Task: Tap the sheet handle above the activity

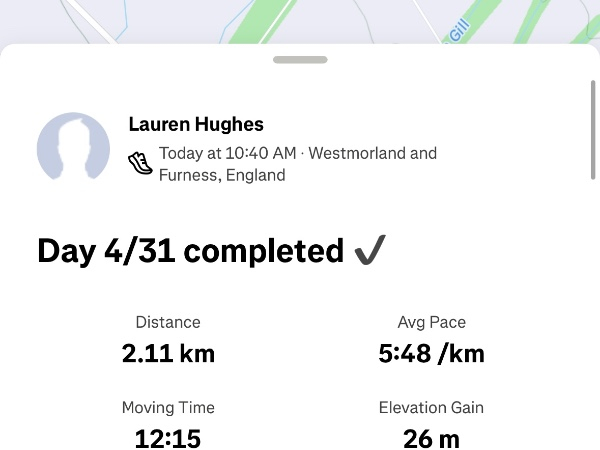Action: click(x=300, y=60)
